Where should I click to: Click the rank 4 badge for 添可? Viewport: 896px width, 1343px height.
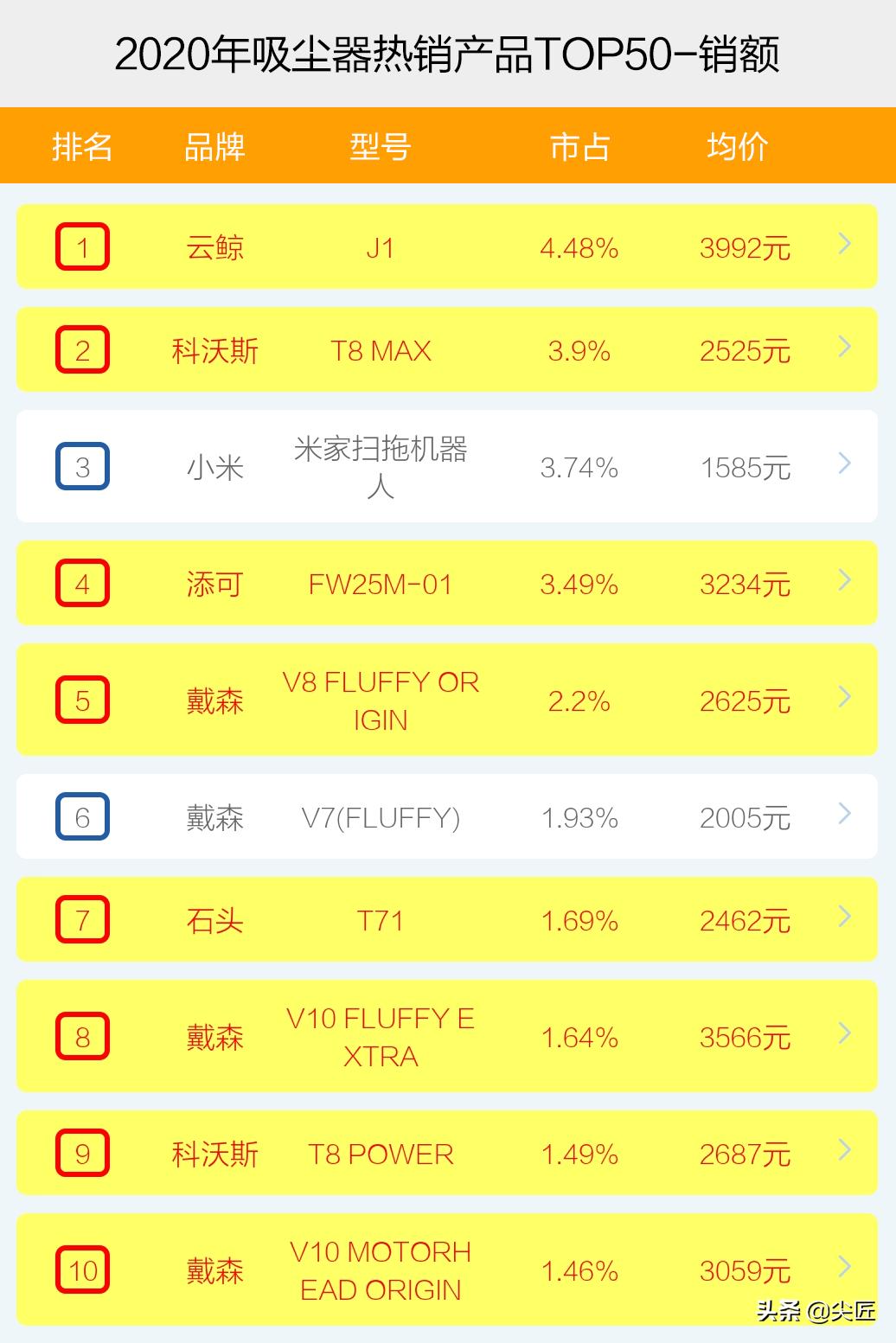click(x=82, y=584)
